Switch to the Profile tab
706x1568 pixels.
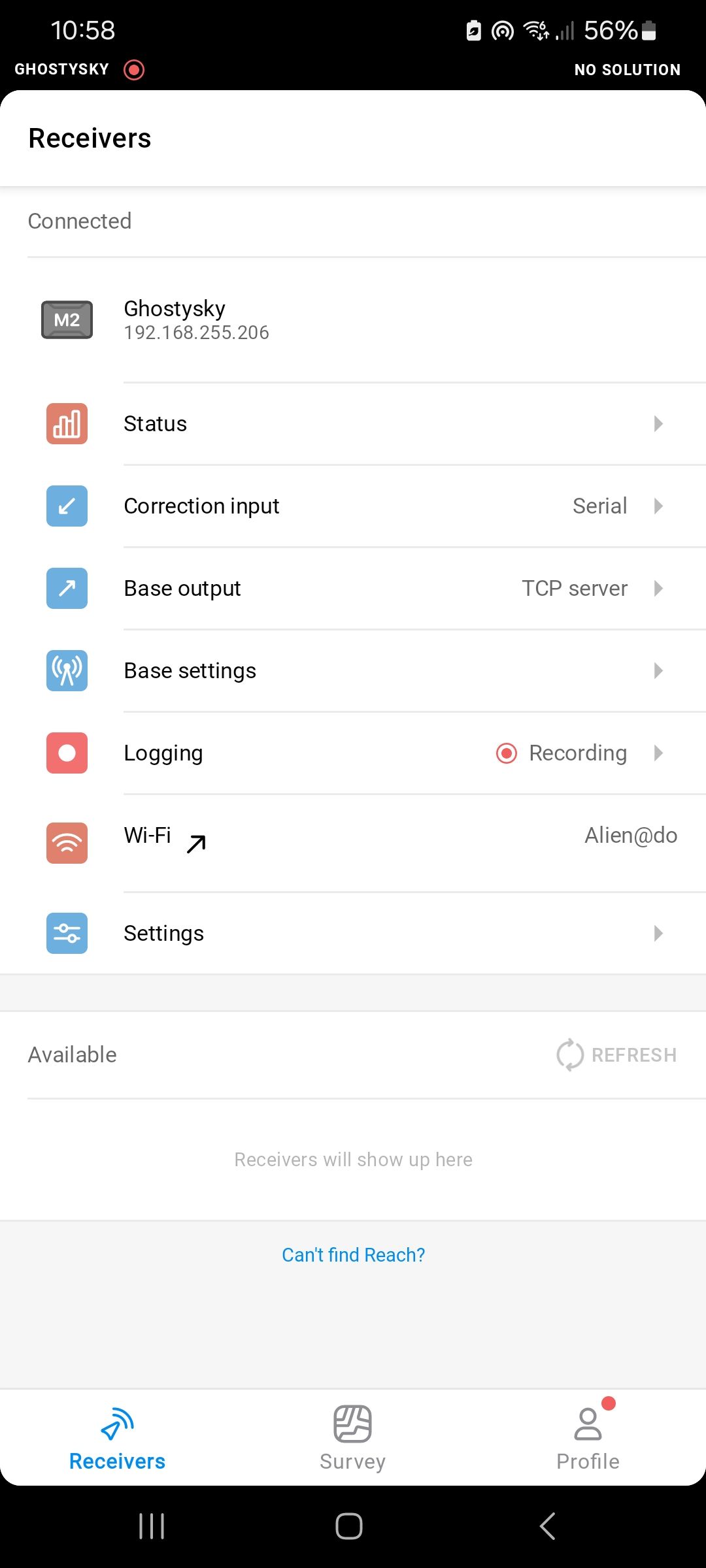click(588, 1439)
